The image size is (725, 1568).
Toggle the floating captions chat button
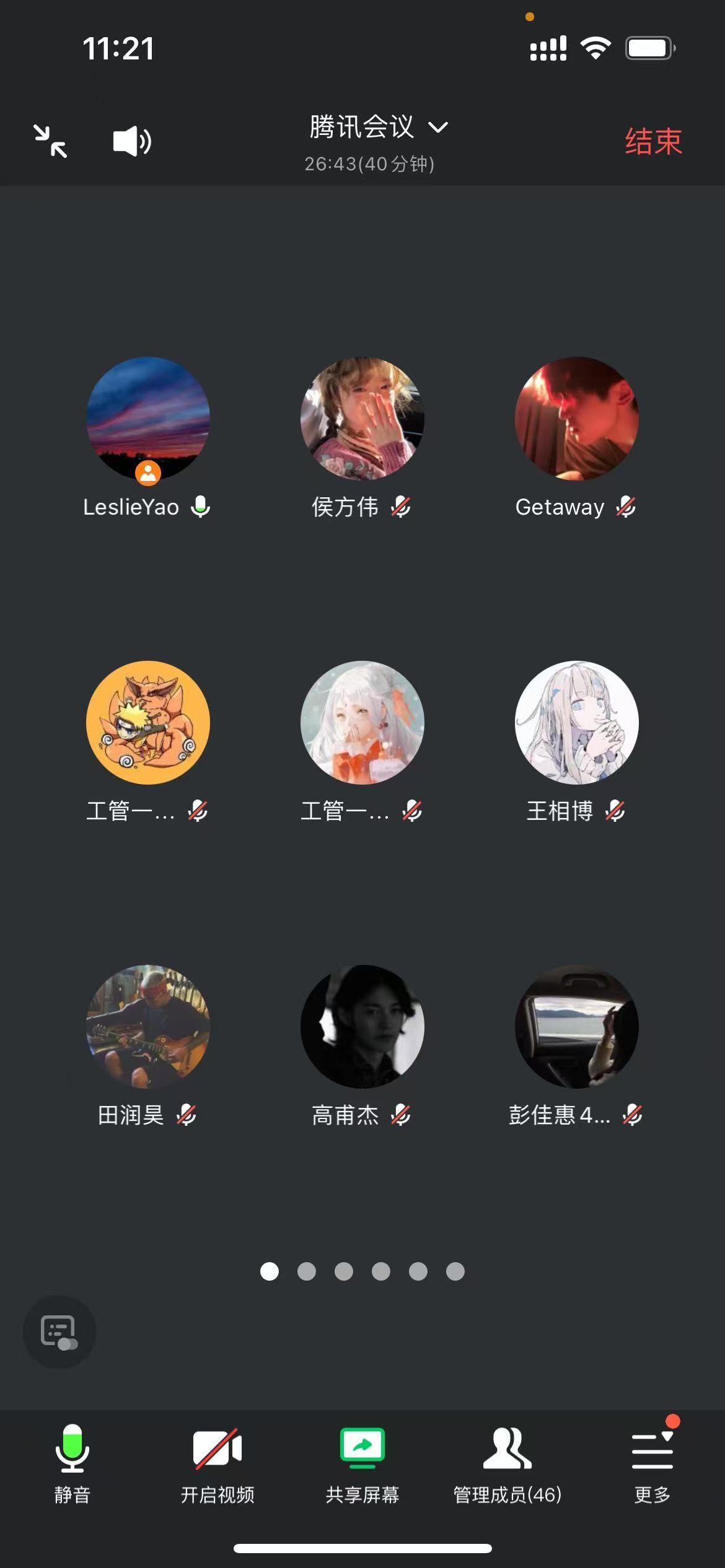[x=59, y=1331]
